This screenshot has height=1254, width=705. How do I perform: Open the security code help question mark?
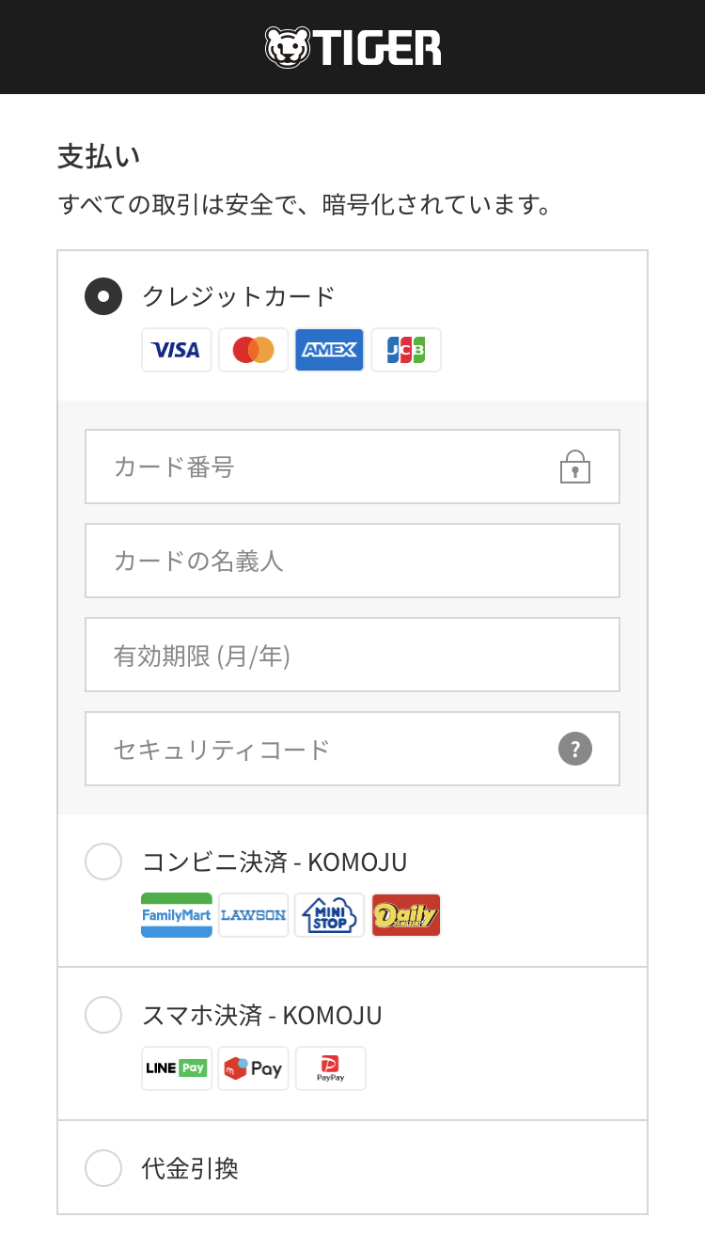575,749
